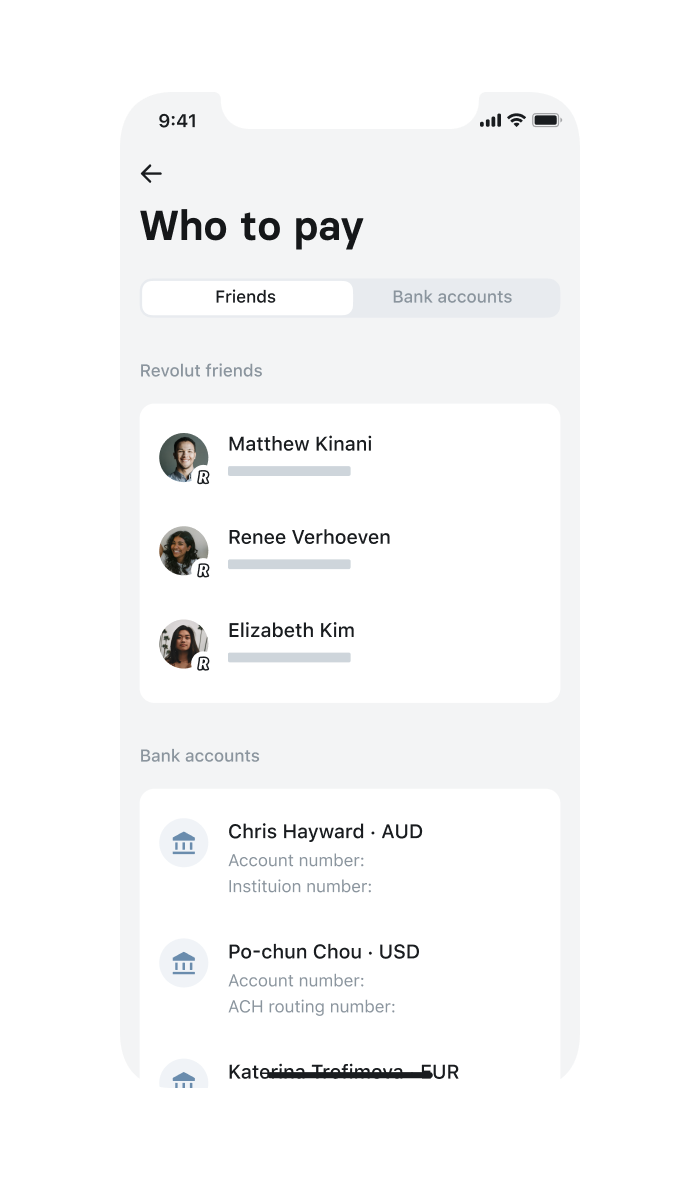Image resolution: width=700 pixels, height=1200 pixels.
Task: Select Po-chun Chou USD bank account
Action: pos(350,977)
